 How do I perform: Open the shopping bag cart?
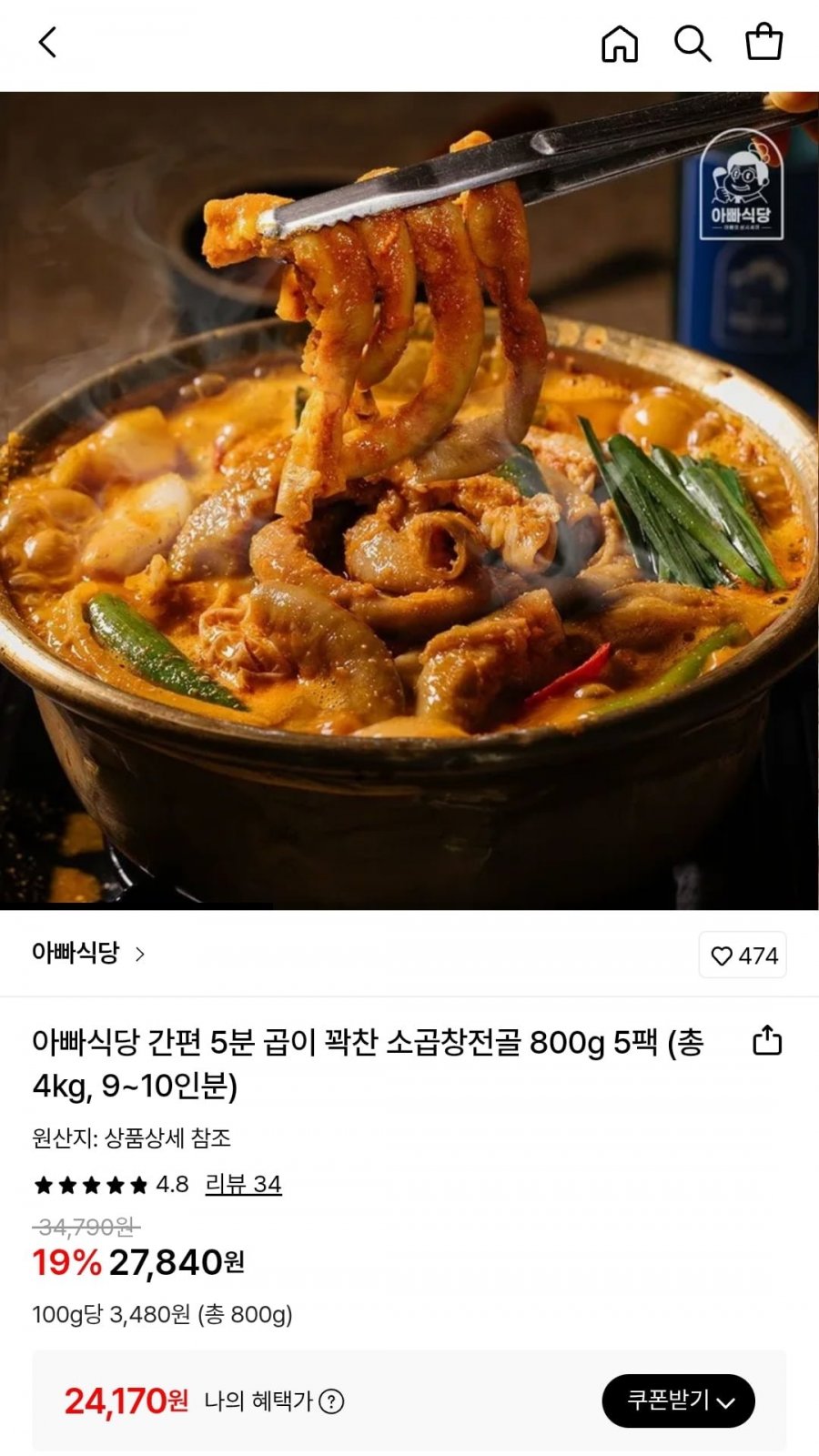point(764,43)
